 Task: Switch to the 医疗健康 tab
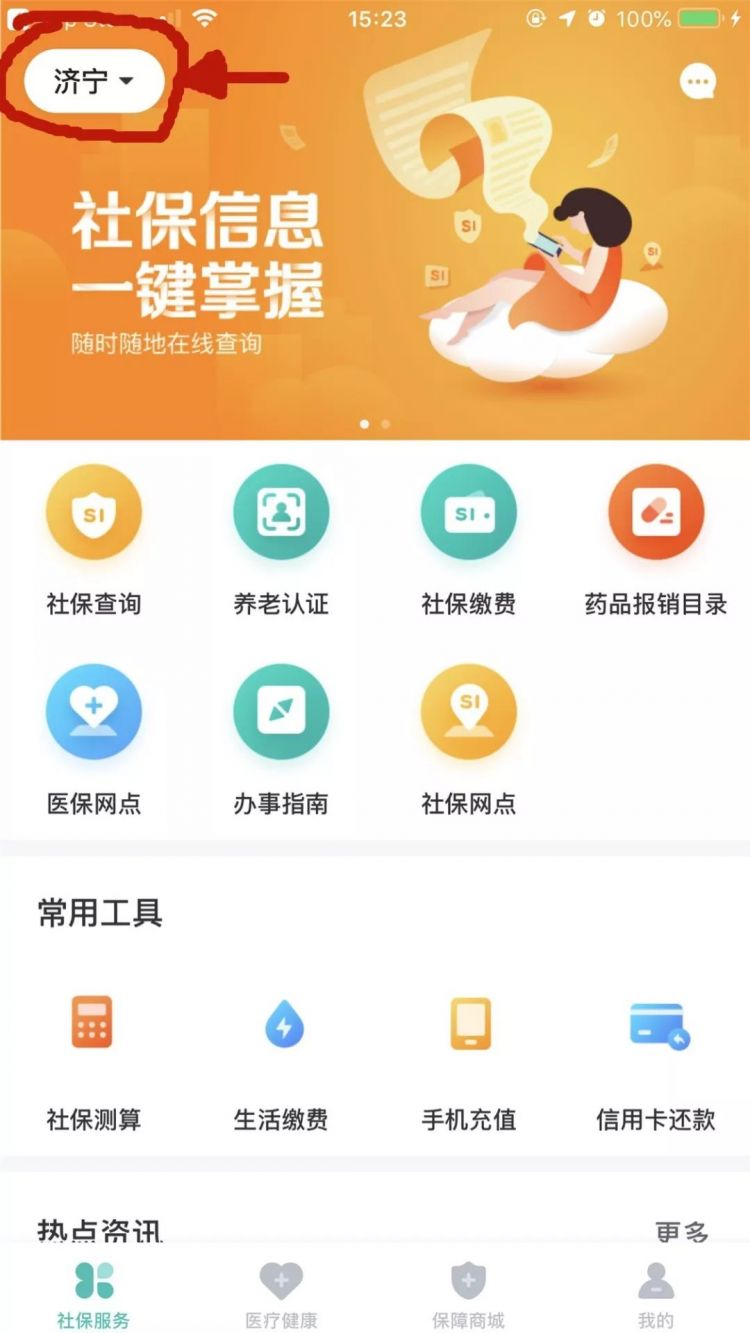pos(281,1294)
